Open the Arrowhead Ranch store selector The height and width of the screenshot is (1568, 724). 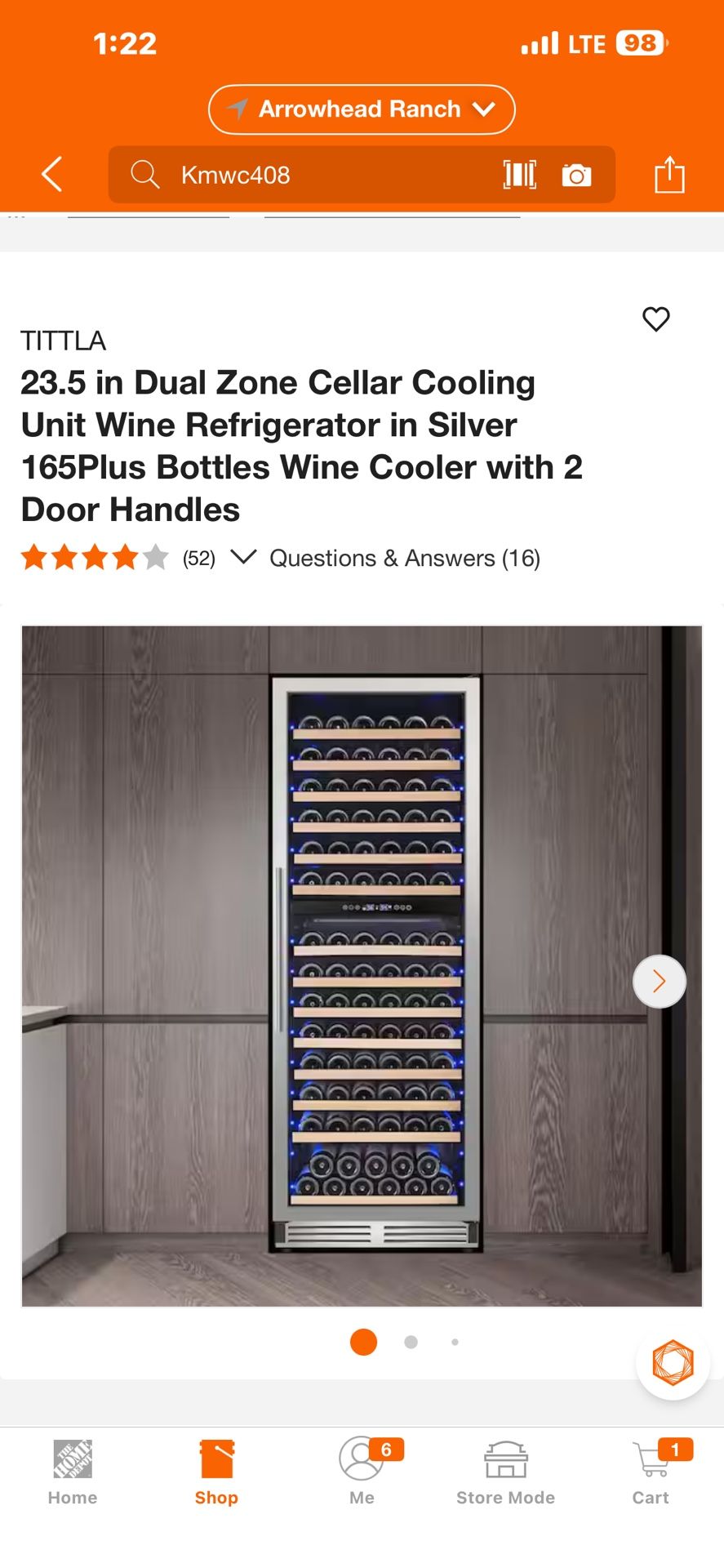coord(362,109)
